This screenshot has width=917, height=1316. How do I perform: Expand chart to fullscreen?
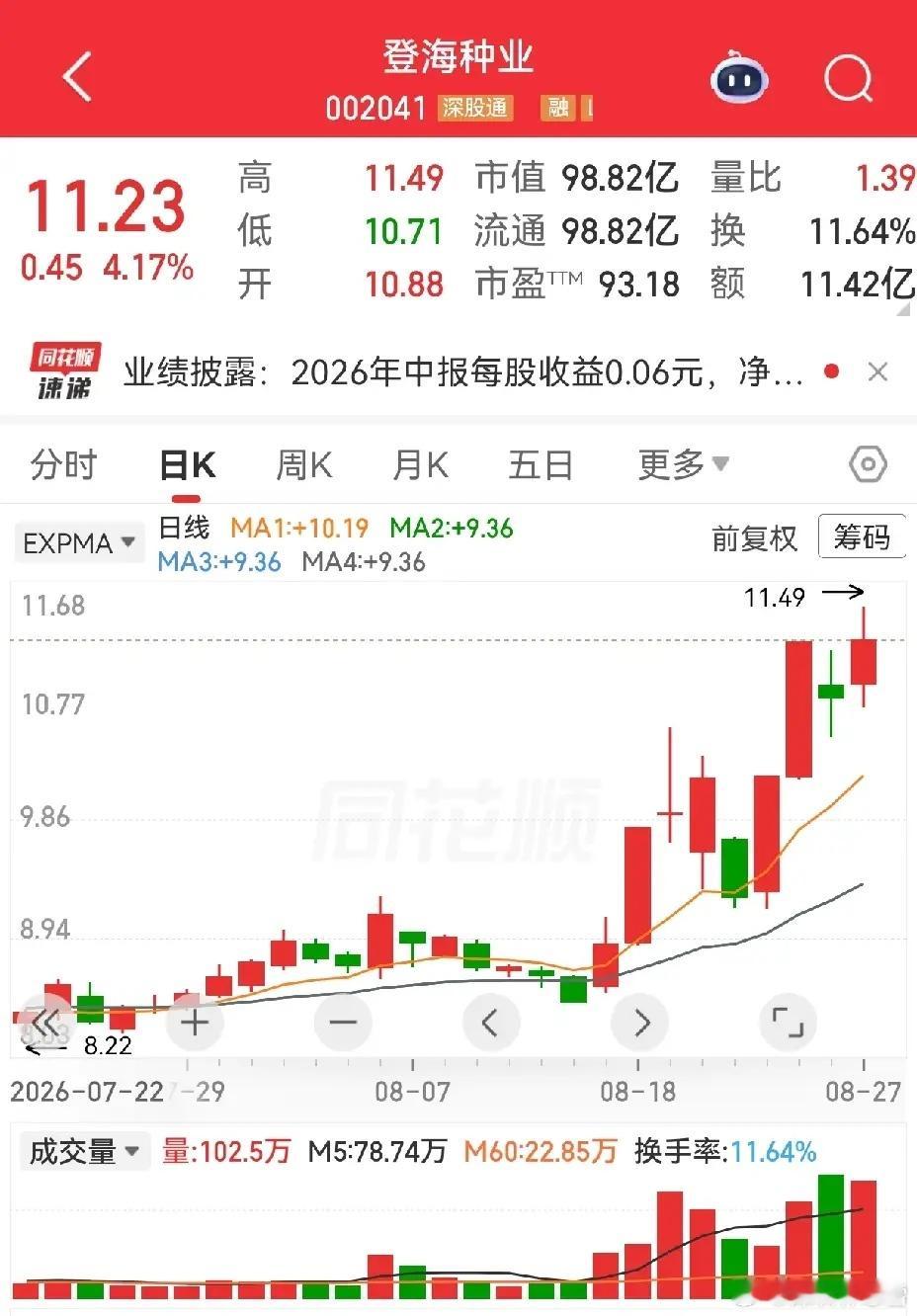click(788, 1022)
